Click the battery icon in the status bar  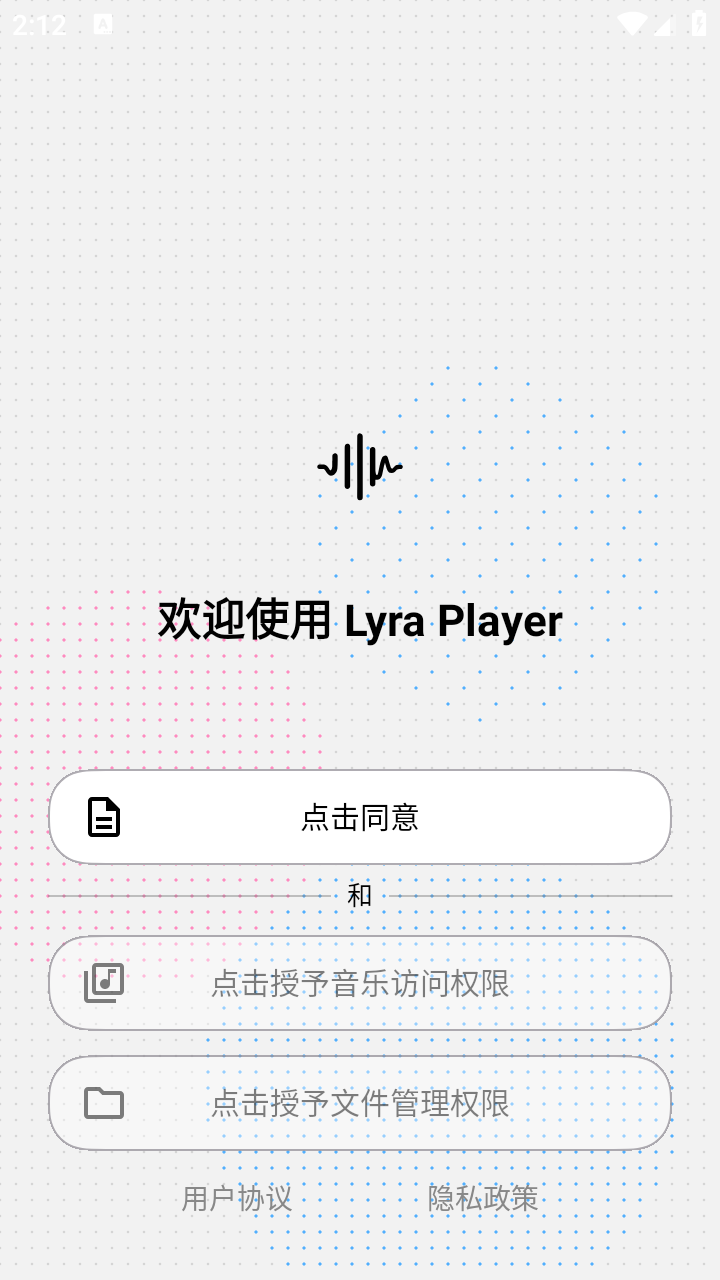[x=700, y=25]
